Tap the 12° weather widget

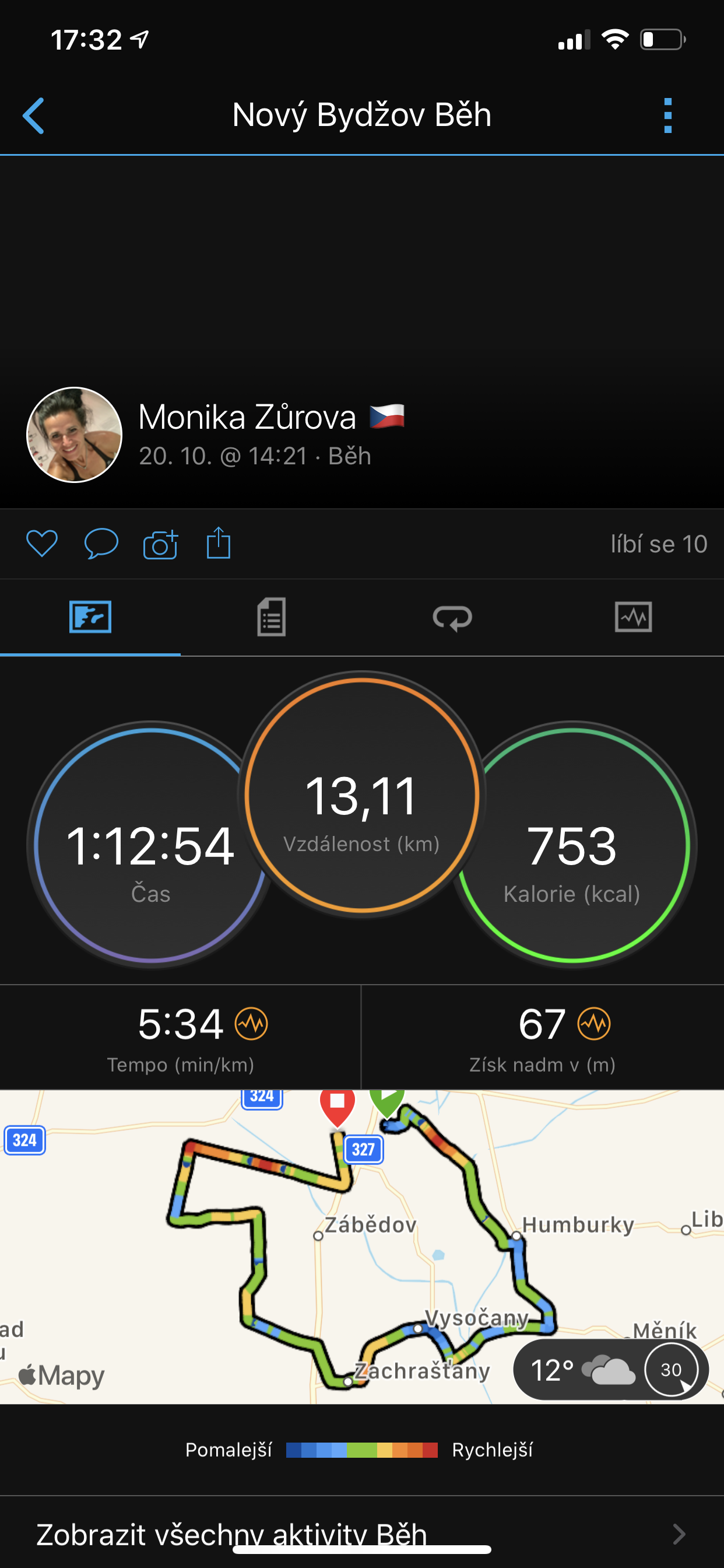[x=610, y=1370]
